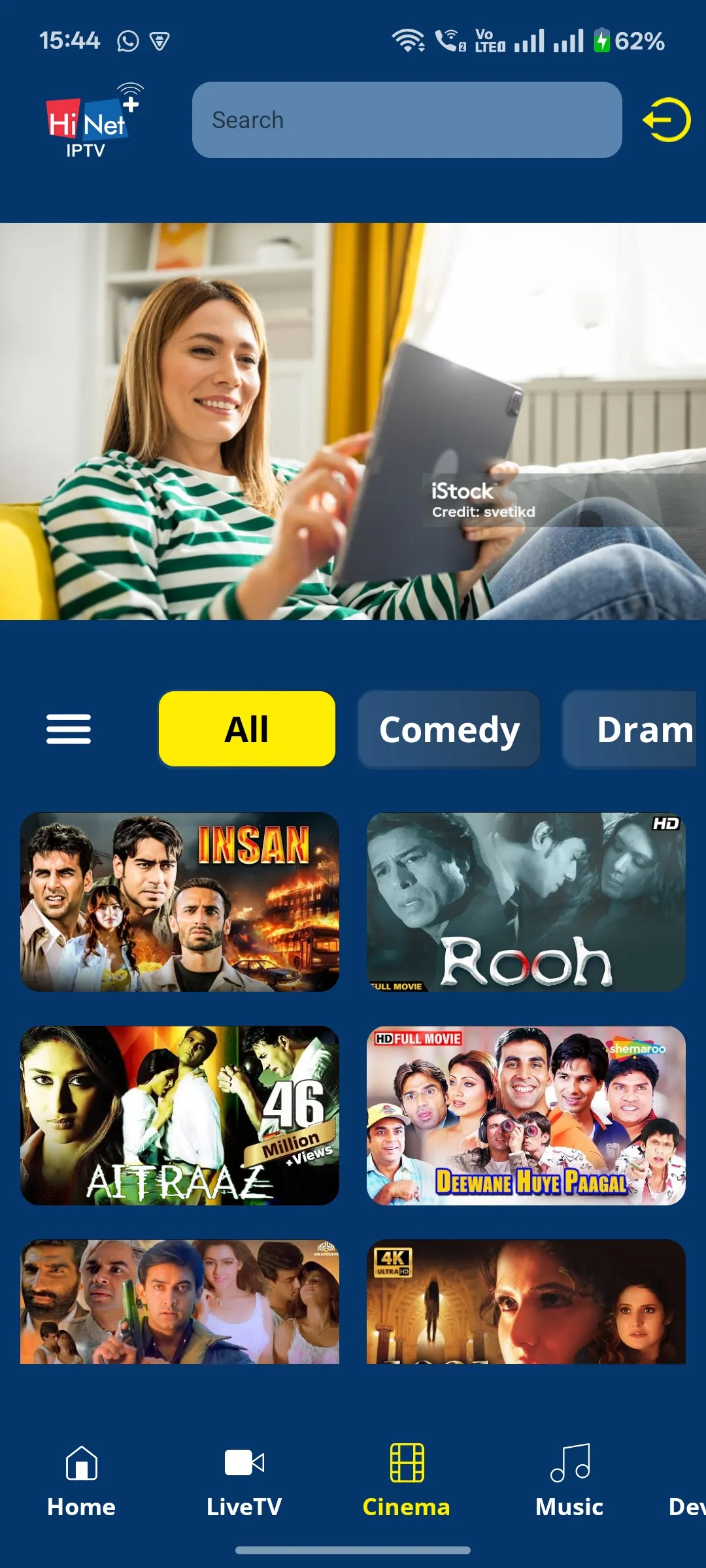Open the Insan movie
The width and height of the screenshot is (706, 1568).
pos(180,902)
